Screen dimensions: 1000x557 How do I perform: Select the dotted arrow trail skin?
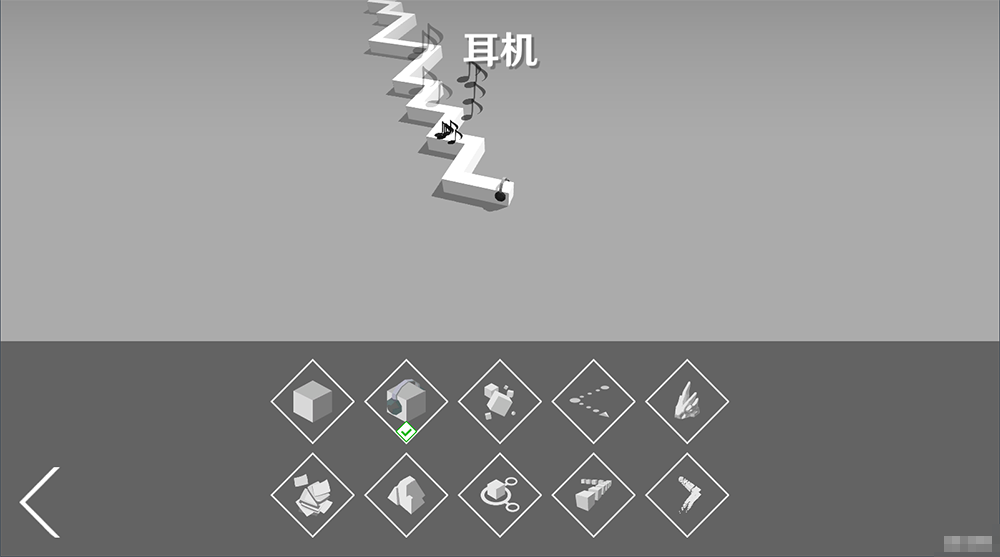593,402
